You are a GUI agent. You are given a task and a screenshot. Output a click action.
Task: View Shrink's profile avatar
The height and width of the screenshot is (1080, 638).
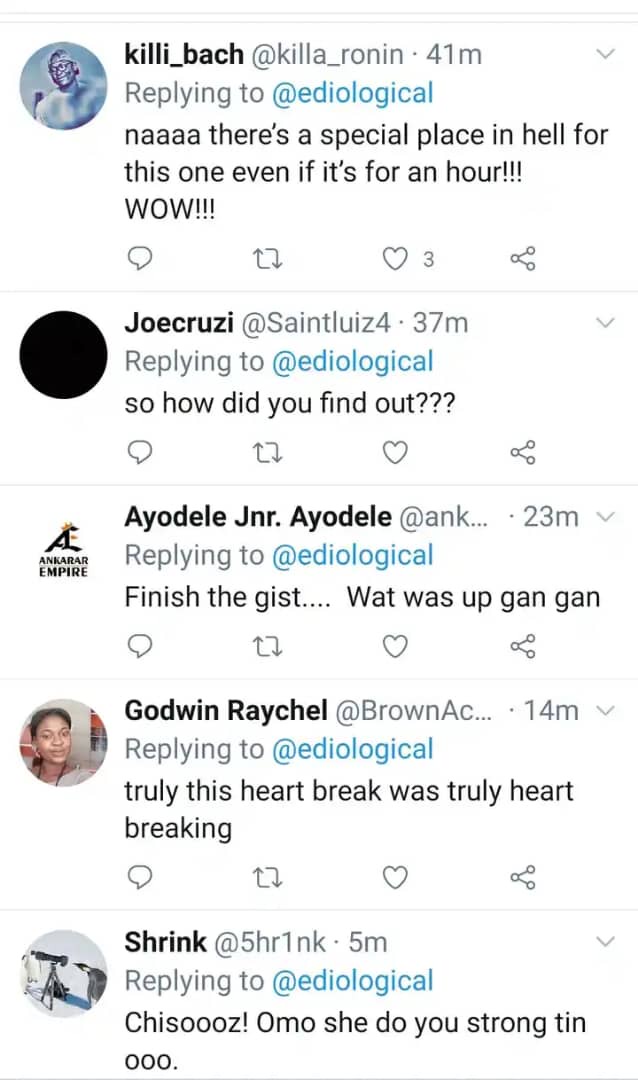click(63, 974)
